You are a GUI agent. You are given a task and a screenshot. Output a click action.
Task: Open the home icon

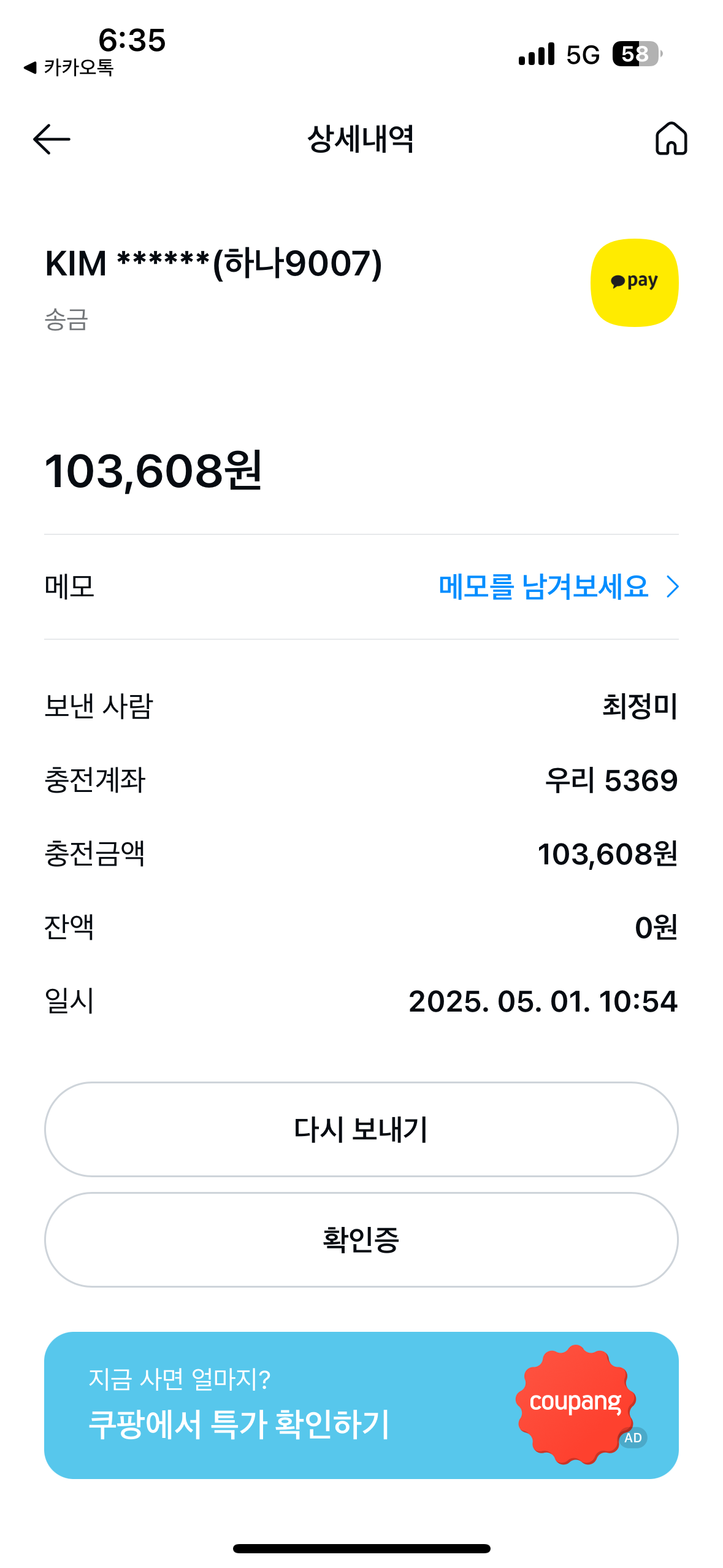click(x=671, y=139)
